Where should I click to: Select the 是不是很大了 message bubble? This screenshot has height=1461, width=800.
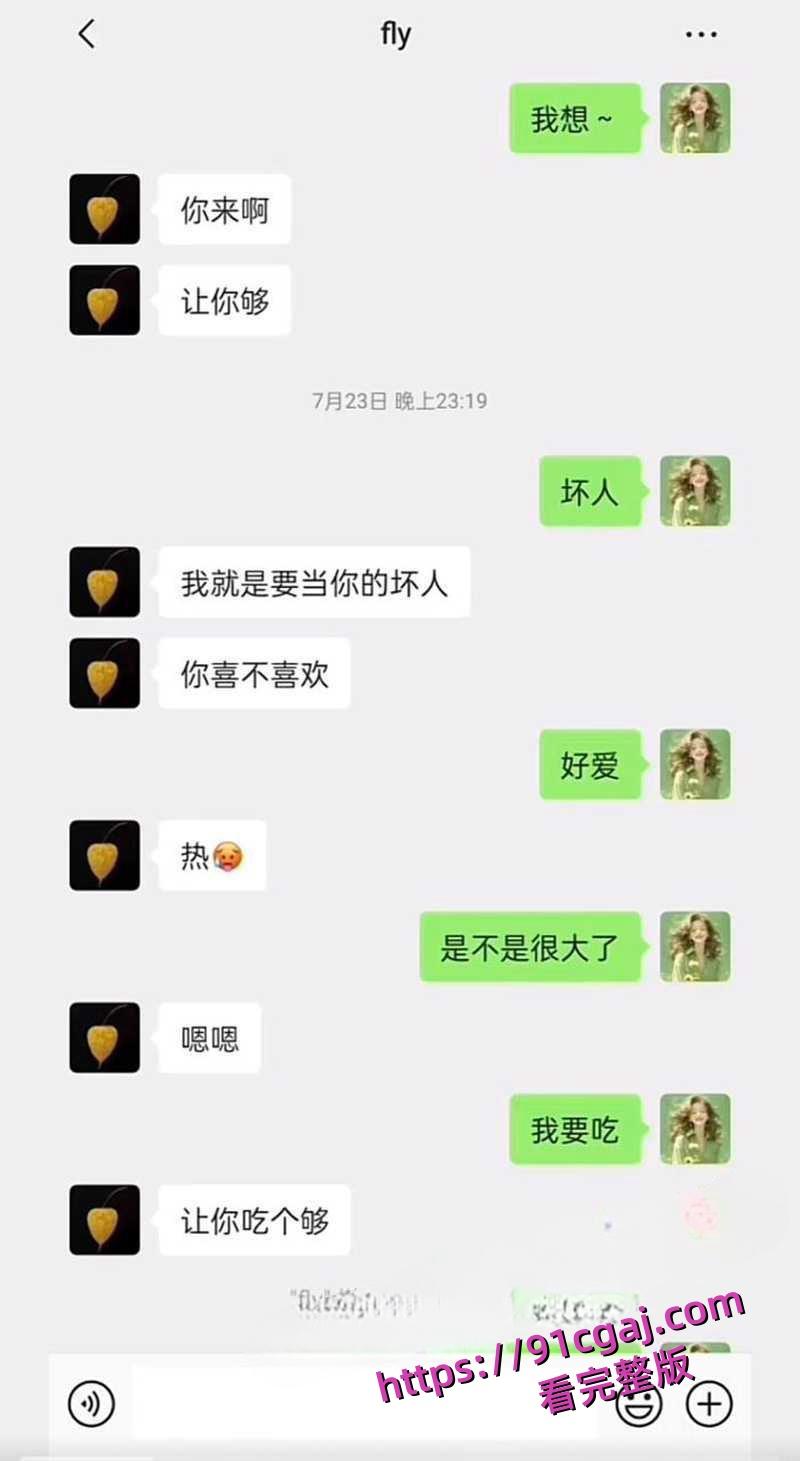click(531, 944)
